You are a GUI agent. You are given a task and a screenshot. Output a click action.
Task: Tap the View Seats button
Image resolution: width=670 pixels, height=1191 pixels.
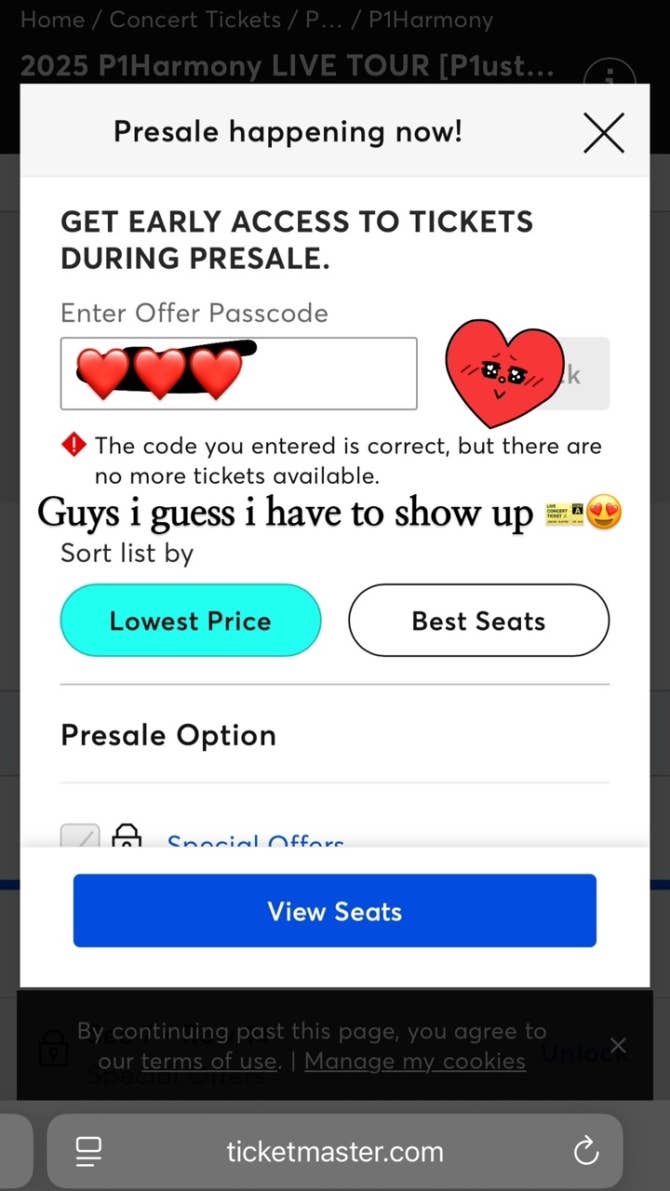335,911
